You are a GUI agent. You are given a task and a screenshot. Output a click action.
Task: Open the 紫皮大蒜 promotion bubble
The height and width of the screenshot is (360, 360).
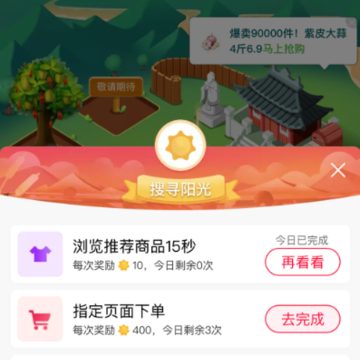273,41
